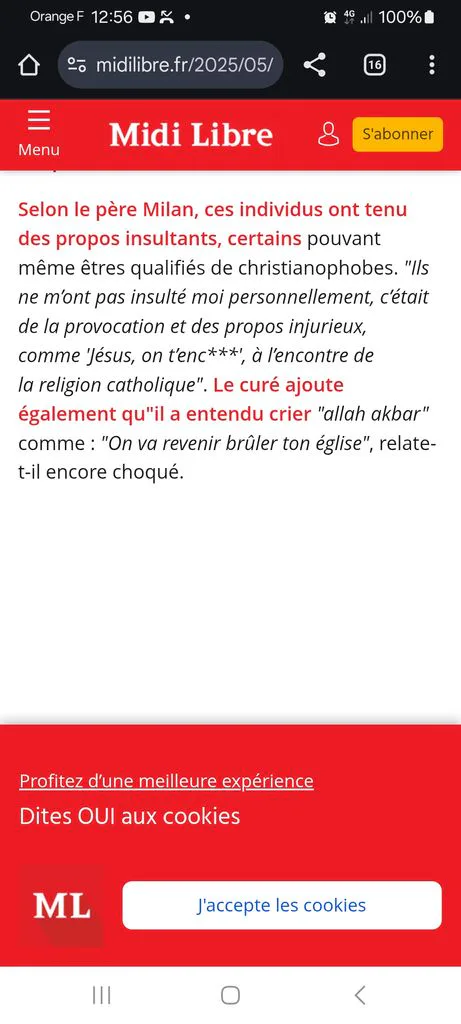Open the Midi Libre header logo
This screenshot has width=461, height=1024.
pyautogui.click(x=191, y=135)
